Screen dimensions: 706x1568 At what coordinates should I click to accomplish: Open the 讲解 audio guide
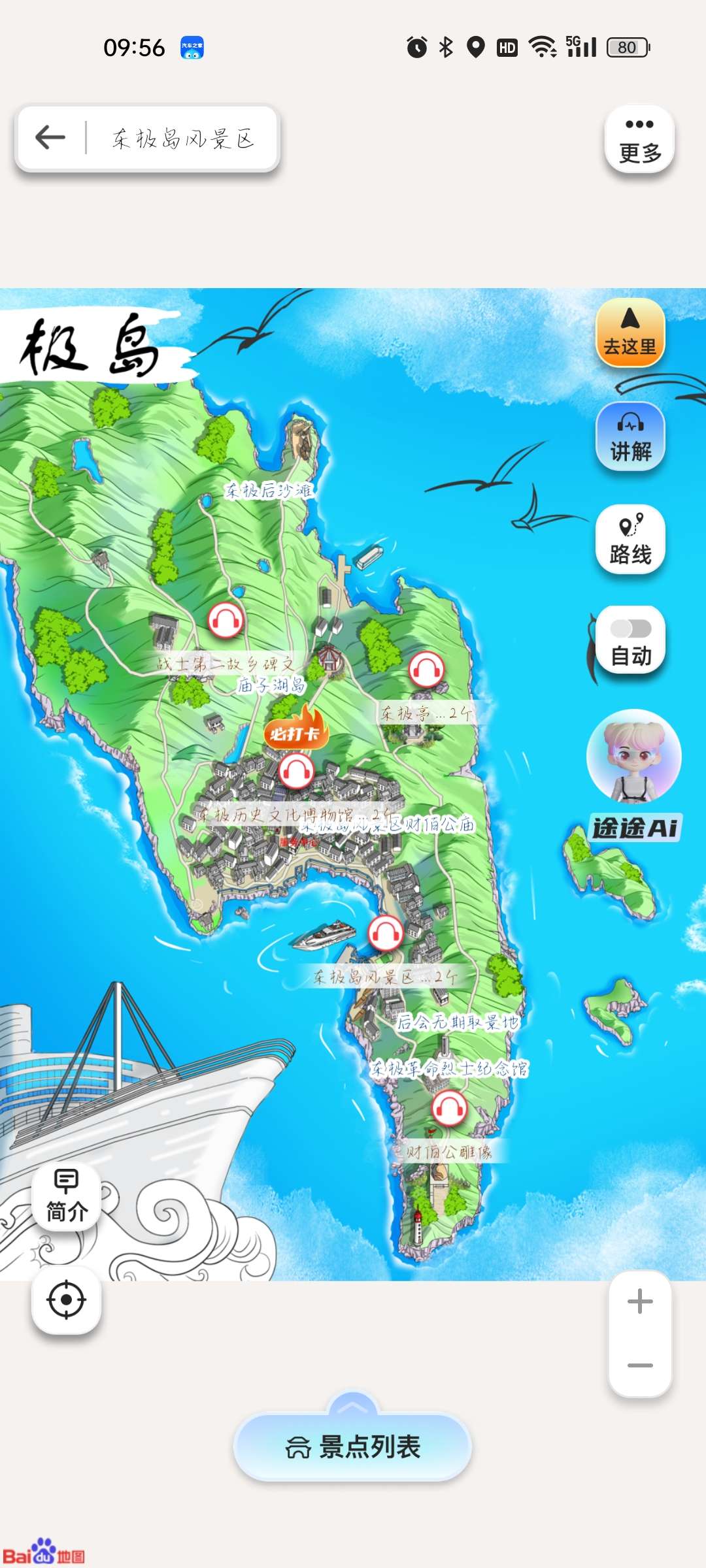(630, 436)
